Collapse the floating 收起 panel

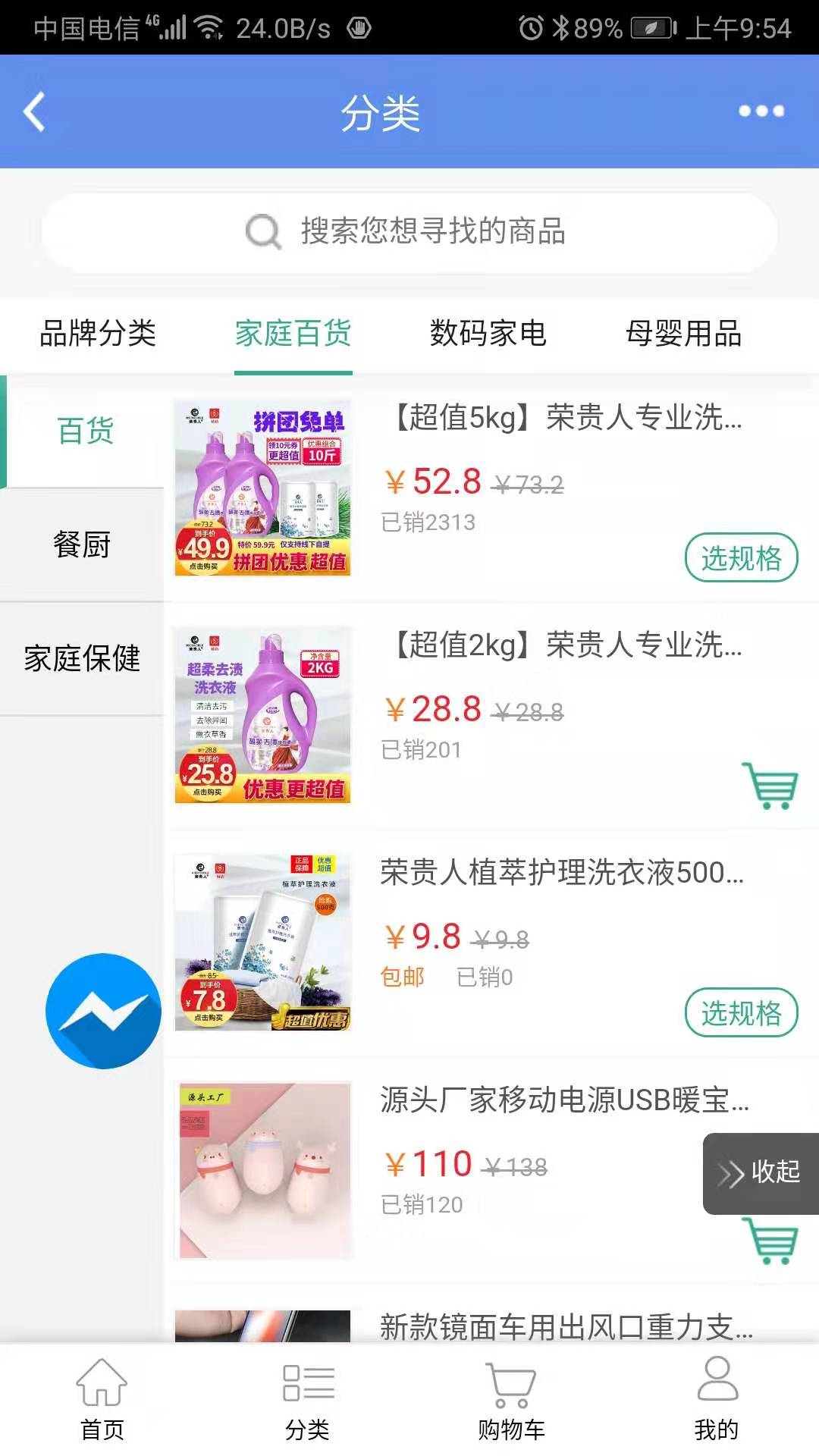pos(760,1173)
